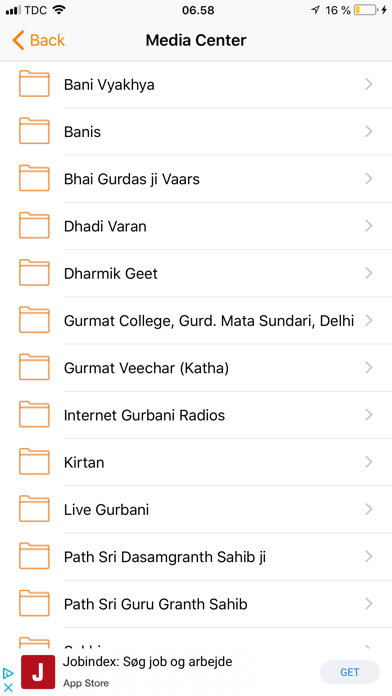Open Gurmat College, Gurd. Mata Sundari, Delhi
Screen dimensions: 392x696
tap(196, 320)
